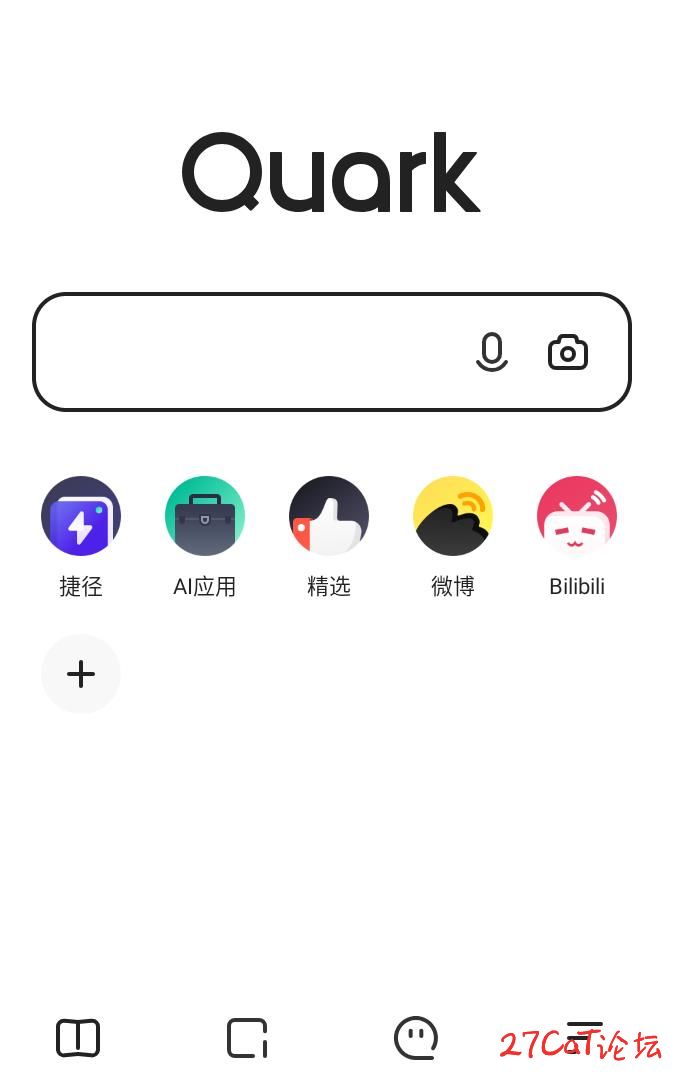Screen dimensions: 677x1086
Task: Open the bookmarks book icon
Action: tap(78, 1038)
